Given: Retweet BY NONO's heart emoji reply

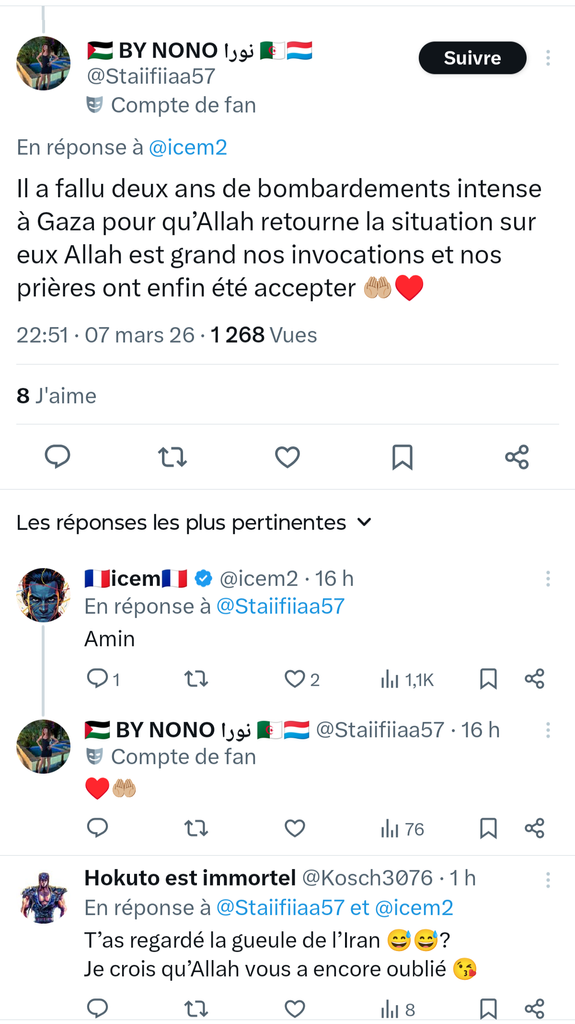Looking at the screenshot, I should click(196, 829).
